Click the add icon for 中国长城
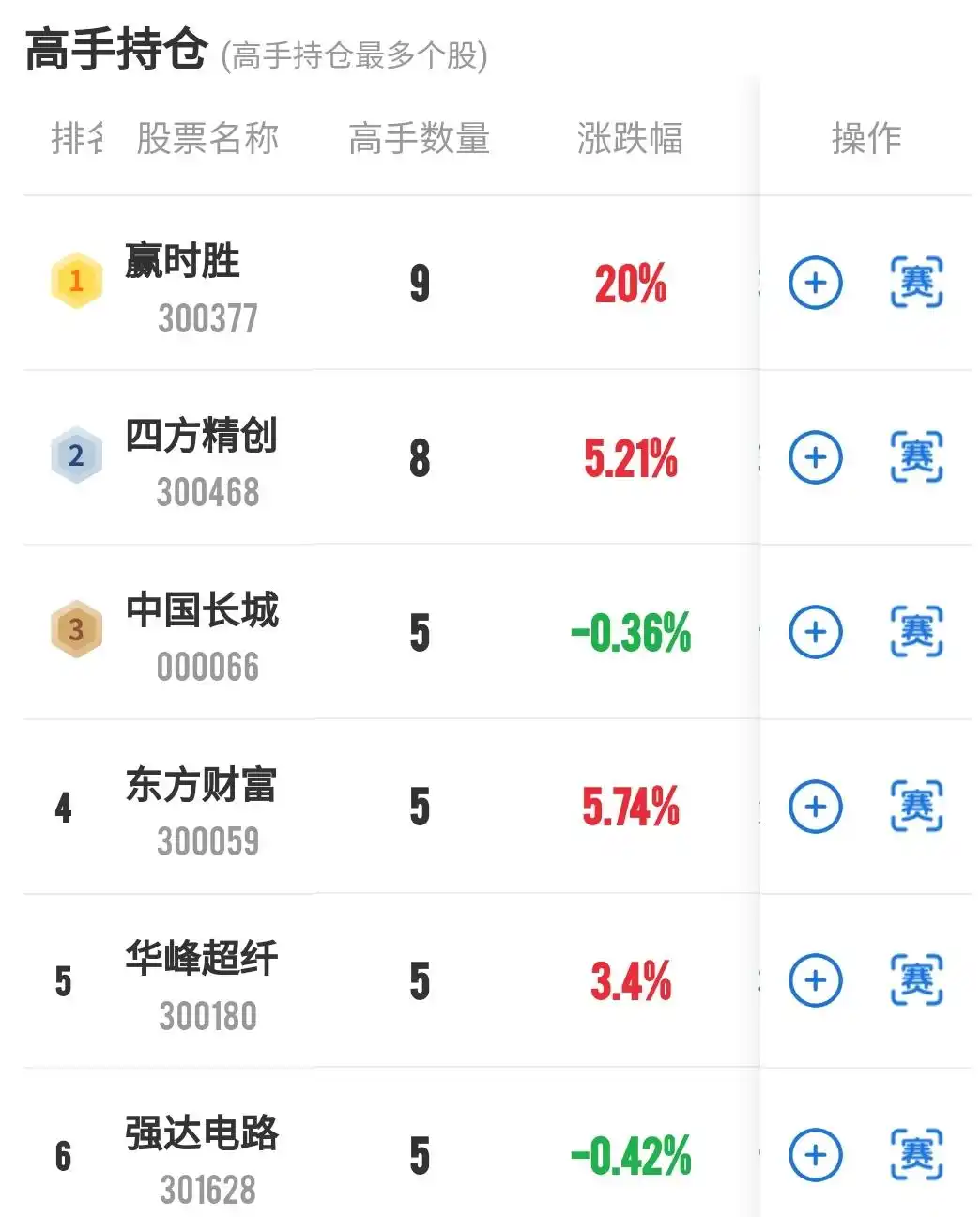Screen dimensions: 980x1217 click(816, 632)
